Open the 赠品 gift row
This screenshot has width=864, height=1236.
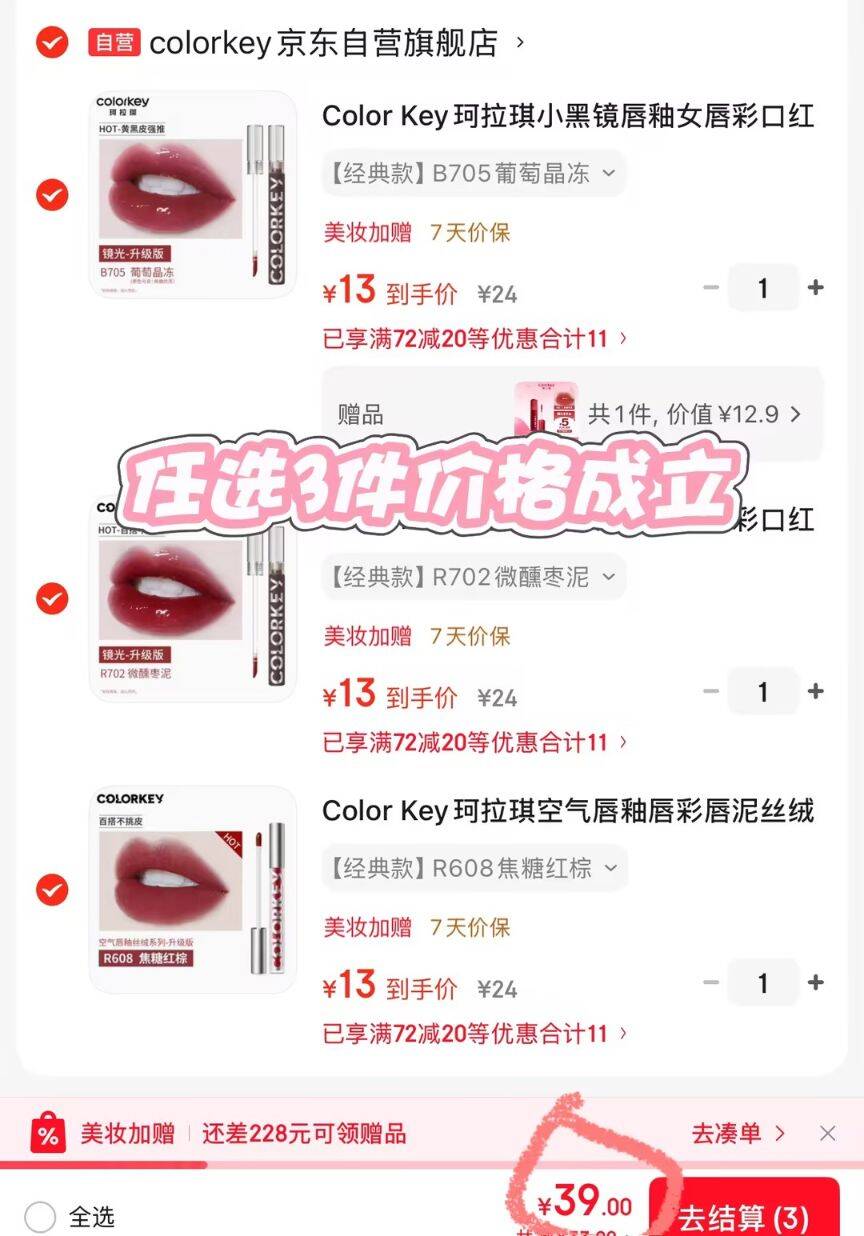point(571,414)
